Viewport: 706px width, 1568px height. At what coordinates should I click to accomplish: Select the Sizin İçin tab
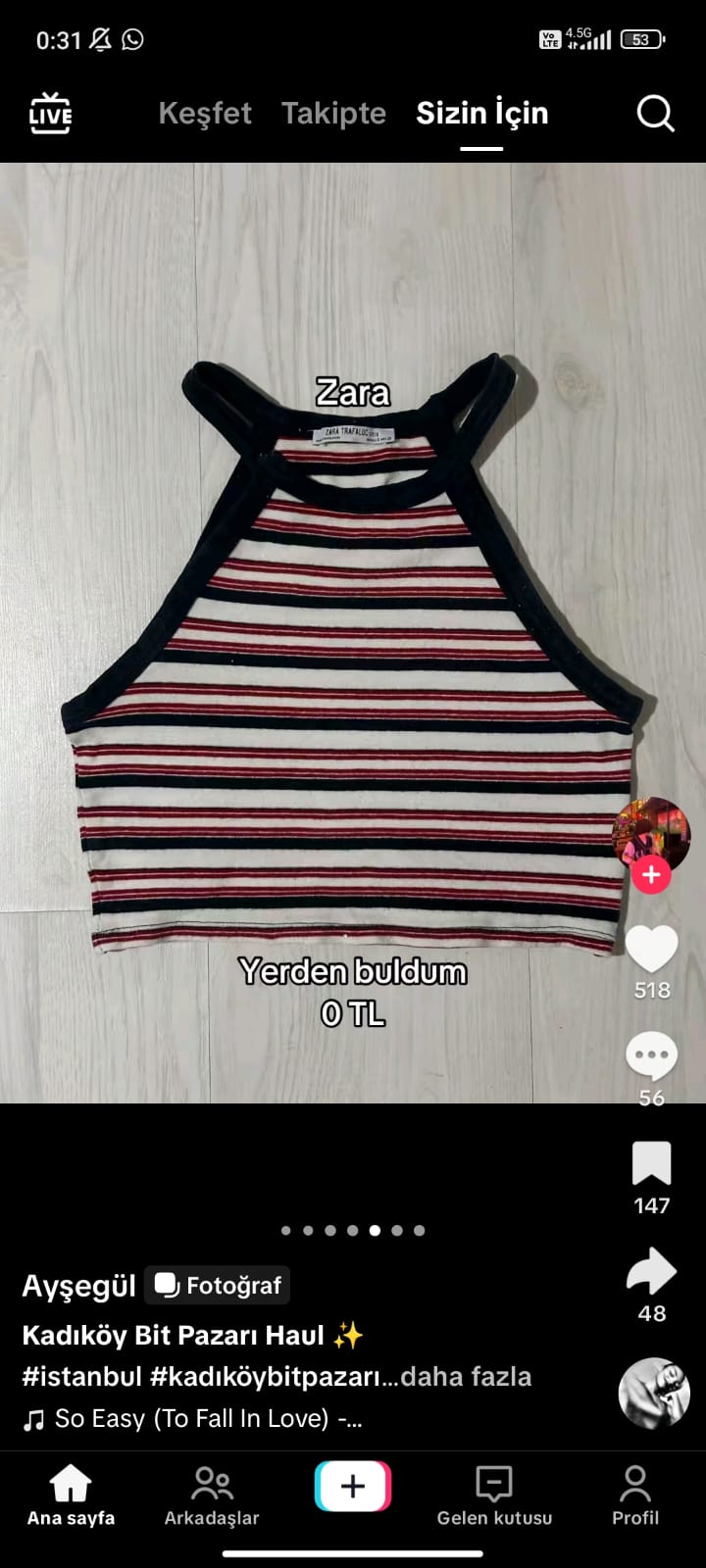481,114
